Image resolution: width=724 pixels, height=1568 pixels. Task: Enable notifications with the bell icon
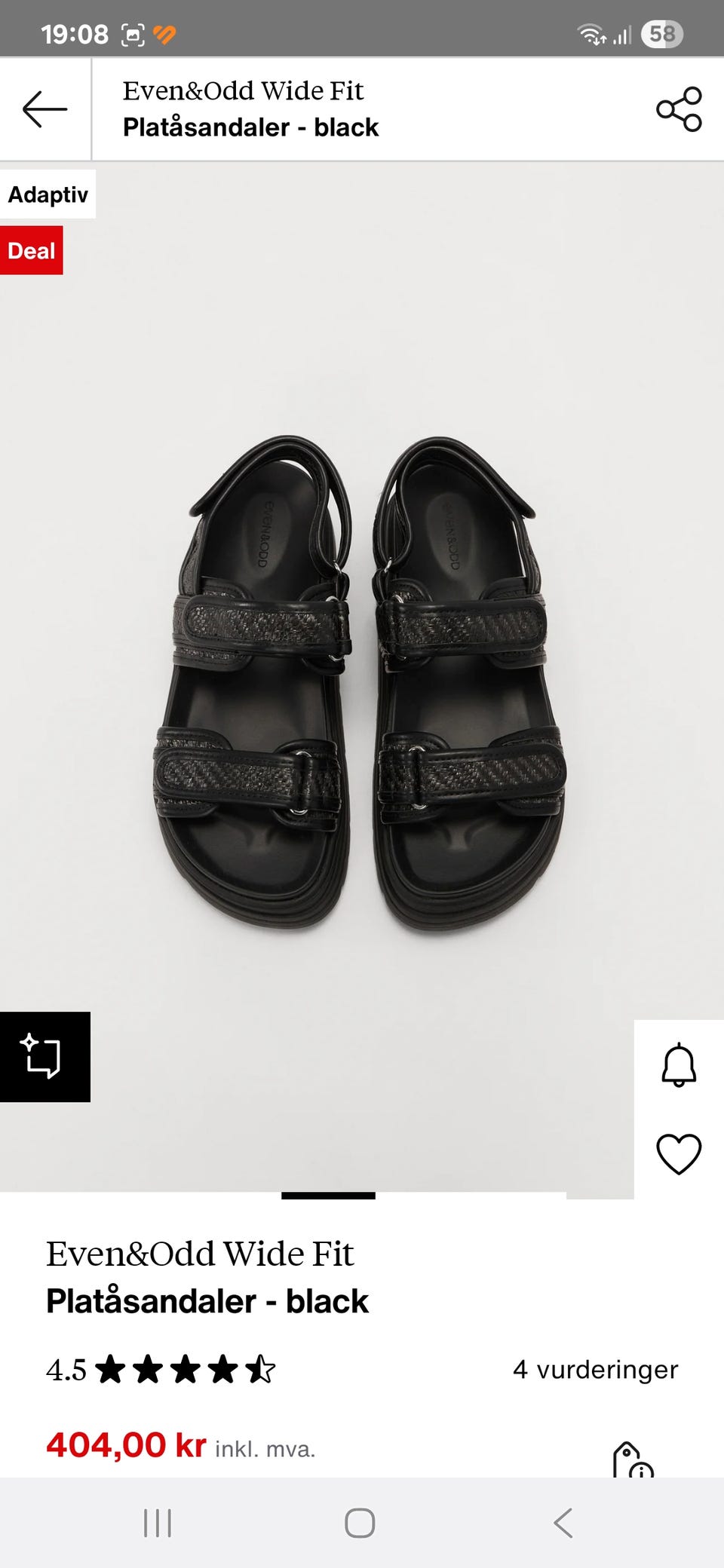point(679,1064)
